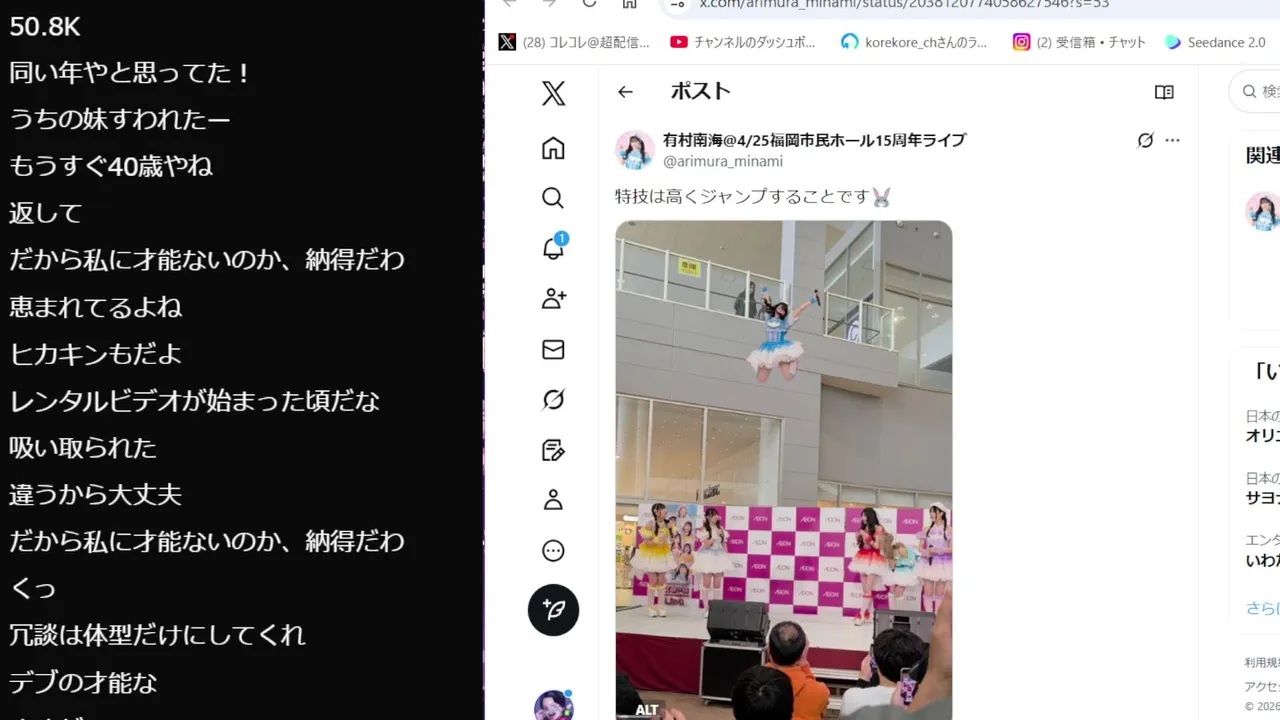Open the account switcher avatar at bottom

coord(553,705)
